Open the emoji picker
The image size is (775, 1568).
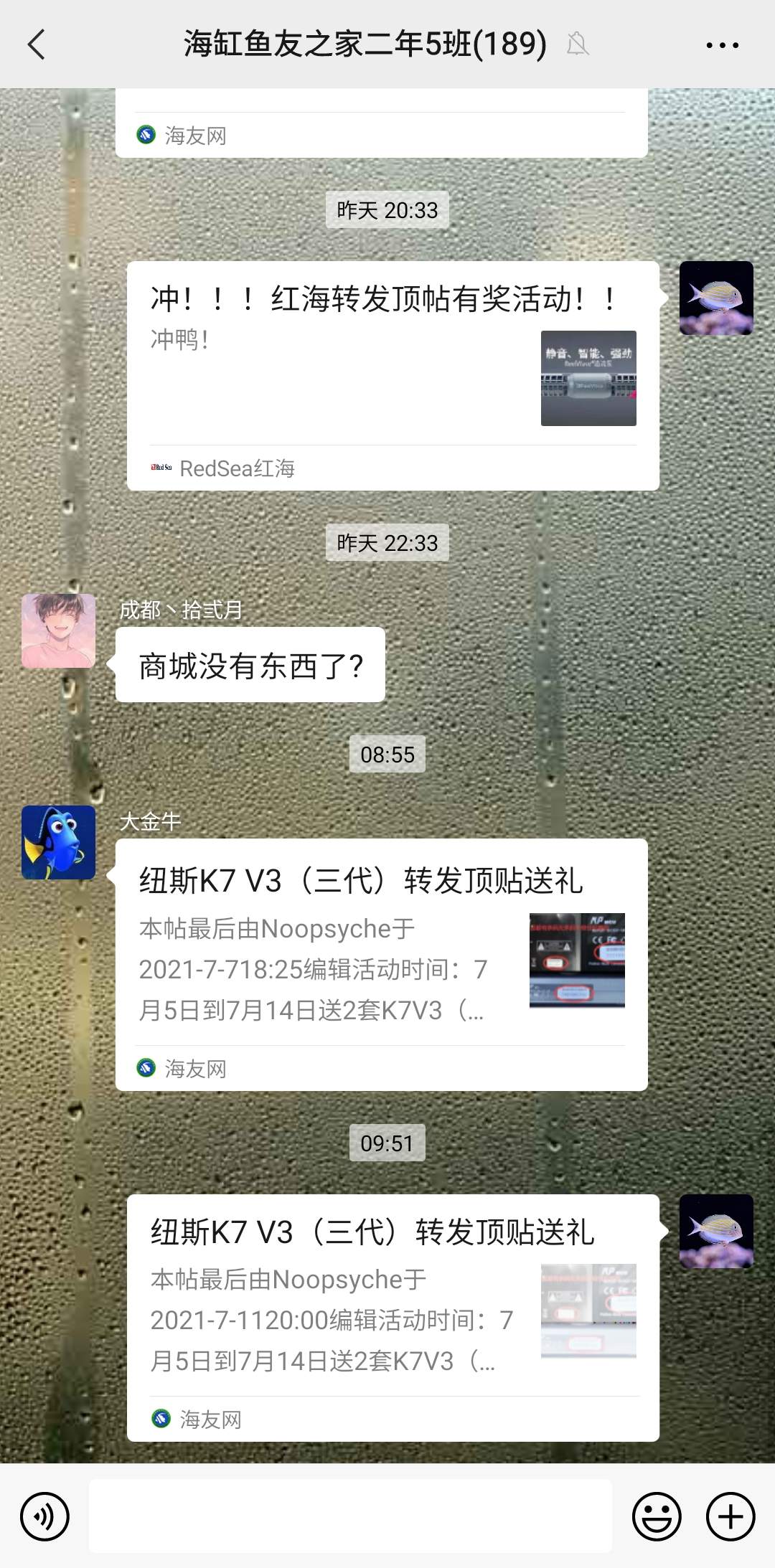[x=656, y=1516]
